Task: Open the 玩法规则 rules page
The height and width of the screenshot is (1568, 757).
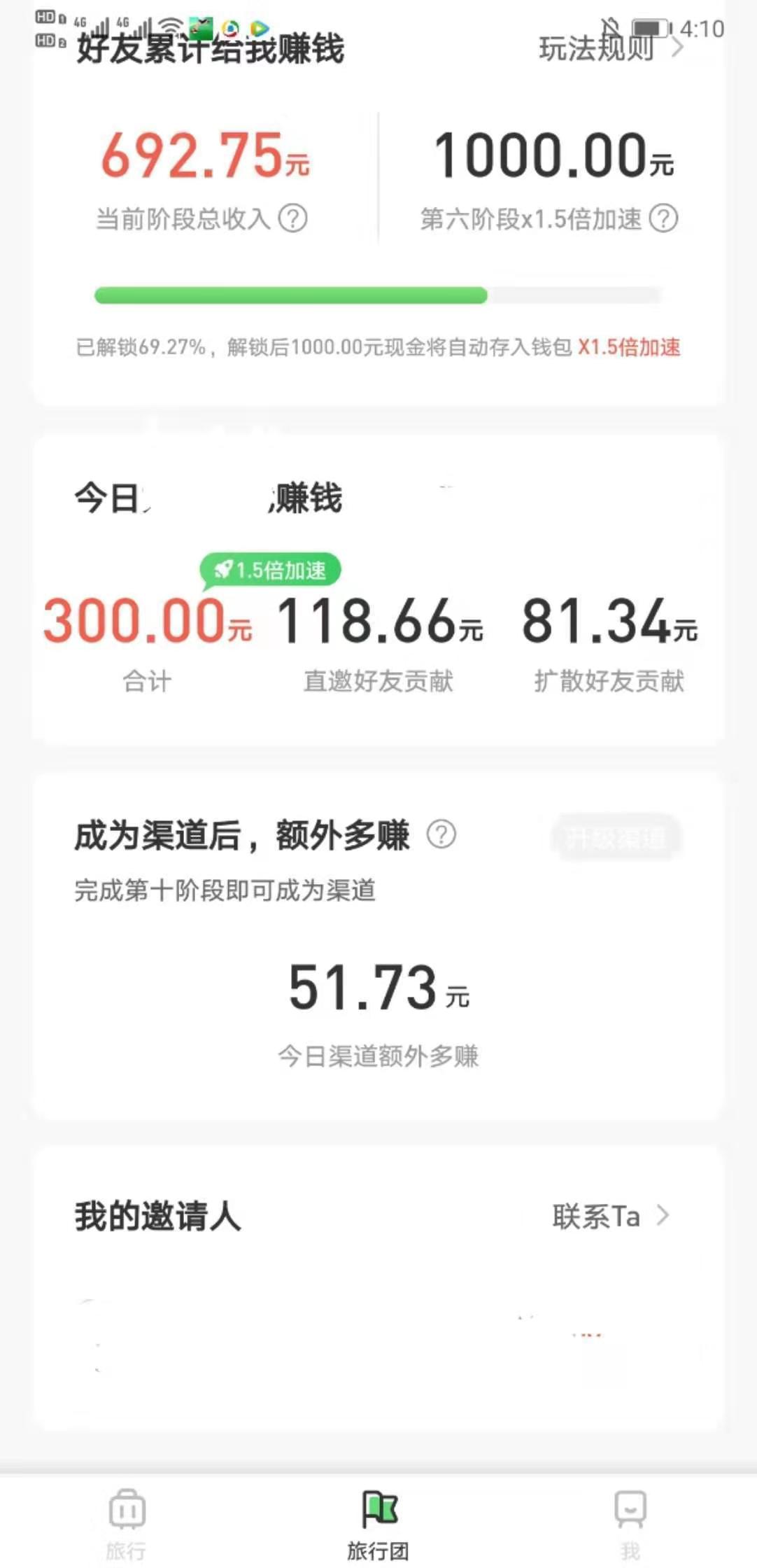Action: (x=609, y=49)
